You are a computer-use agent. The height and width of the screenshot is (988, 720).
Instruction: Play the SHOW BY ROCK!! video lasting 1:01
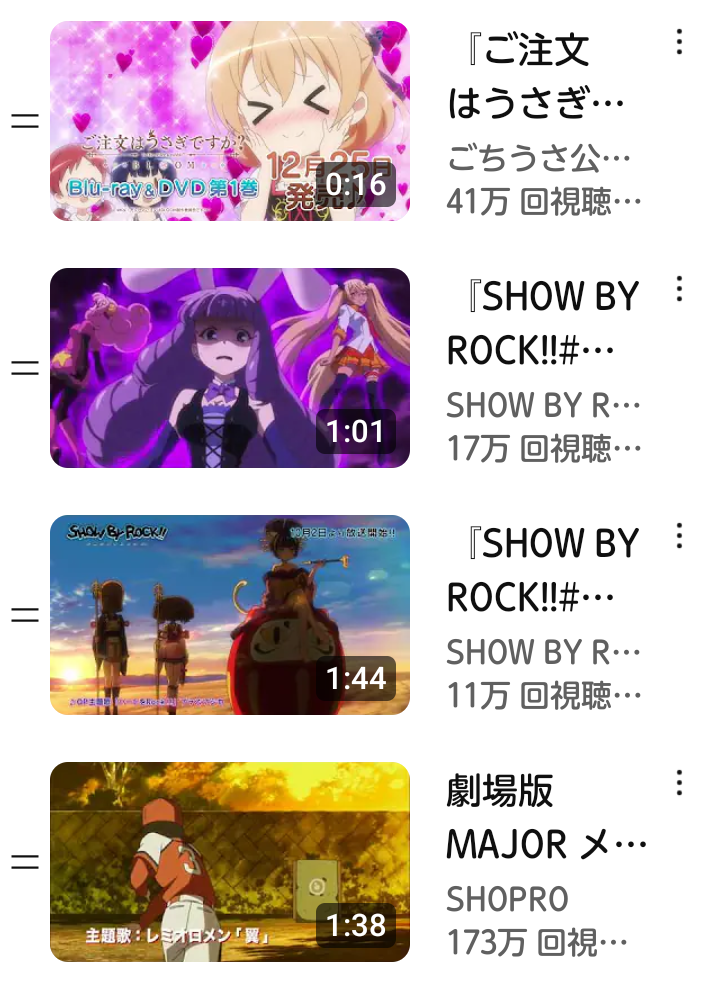pyautogui.click(x=230, y=368)
